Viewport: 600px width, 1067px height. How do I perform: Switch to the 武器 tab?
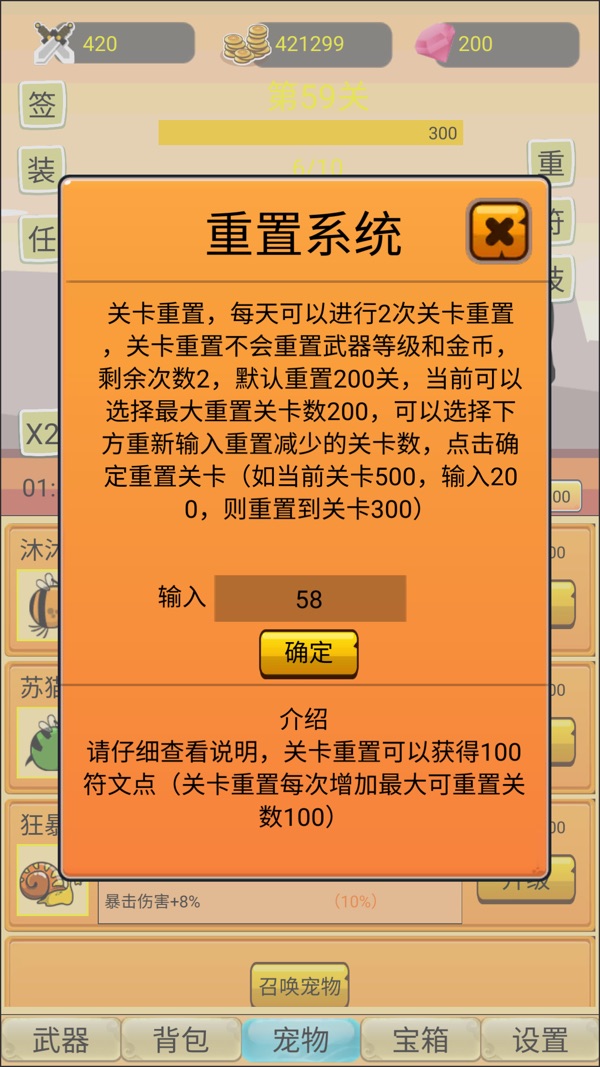coord(61,1040)
